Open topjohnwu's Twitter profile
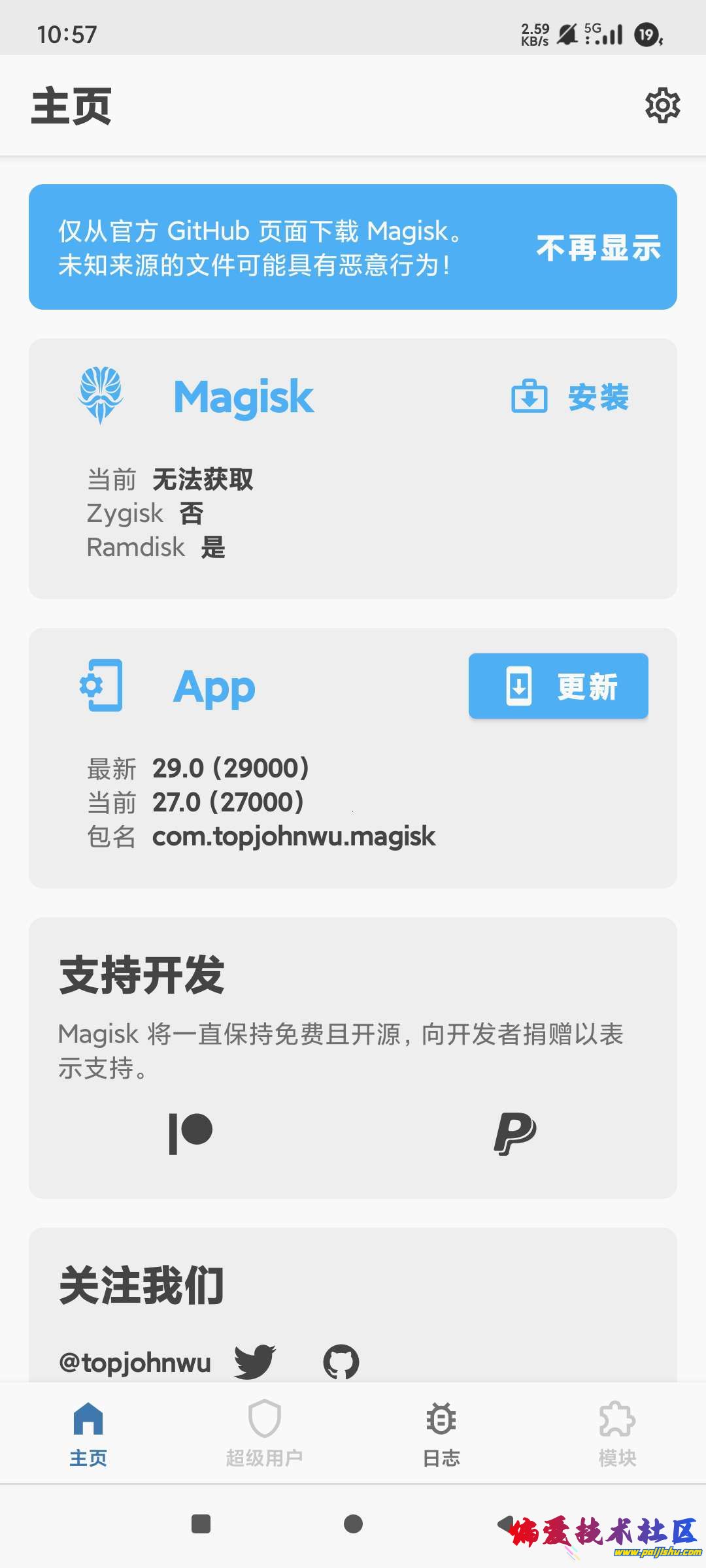The image size is (706, 1568). [255, 1362]
